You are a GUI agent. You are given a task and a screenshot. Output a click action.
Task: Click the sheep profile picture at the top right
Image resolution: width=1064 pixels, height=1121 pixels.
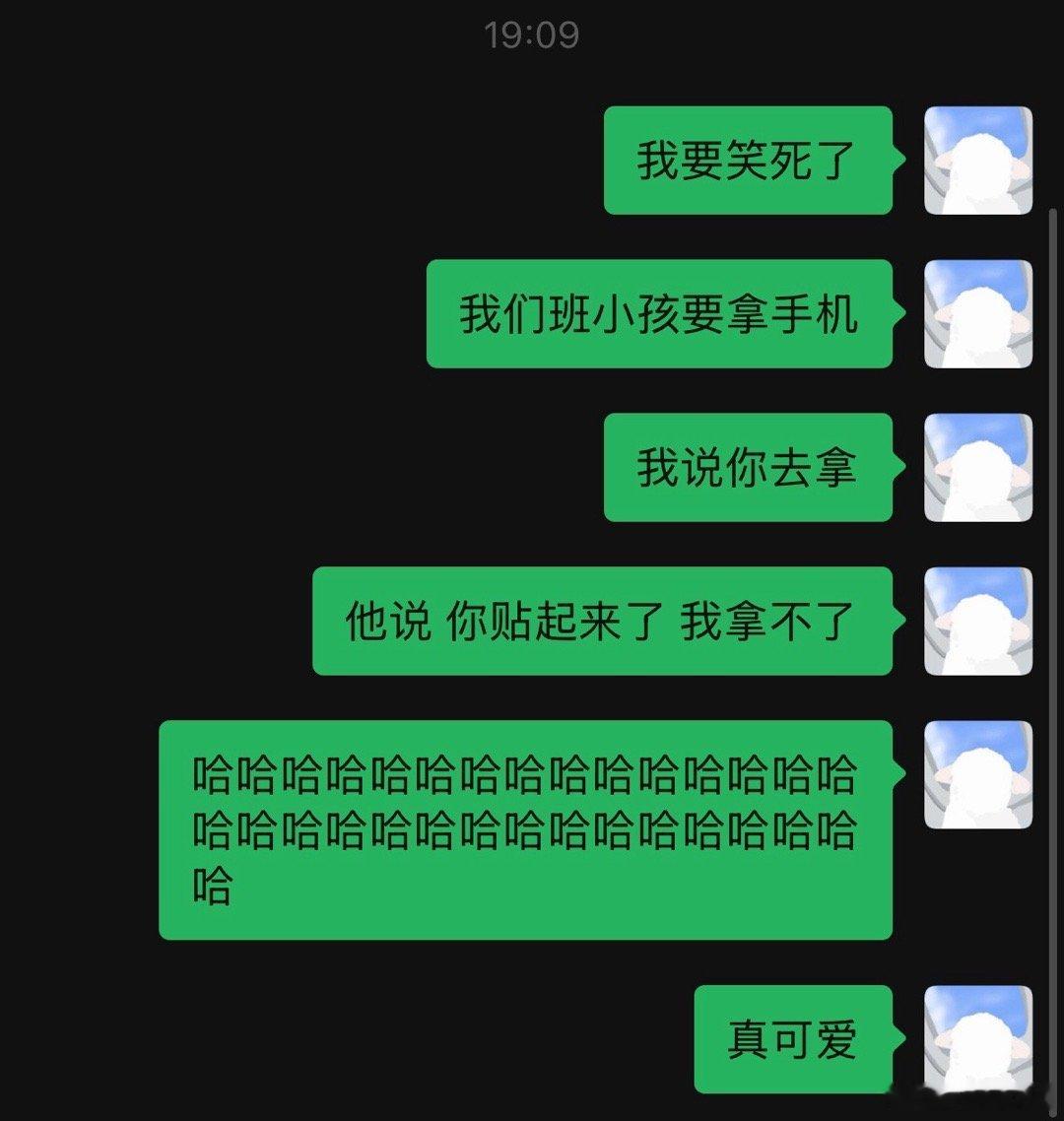tap(976, 161)
